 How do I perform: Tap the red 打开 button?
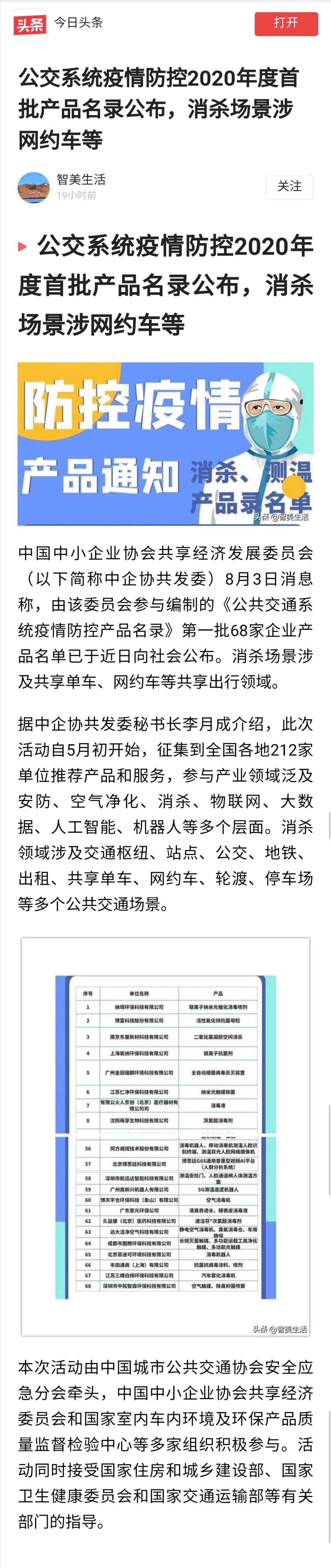(x=286, y=24)
